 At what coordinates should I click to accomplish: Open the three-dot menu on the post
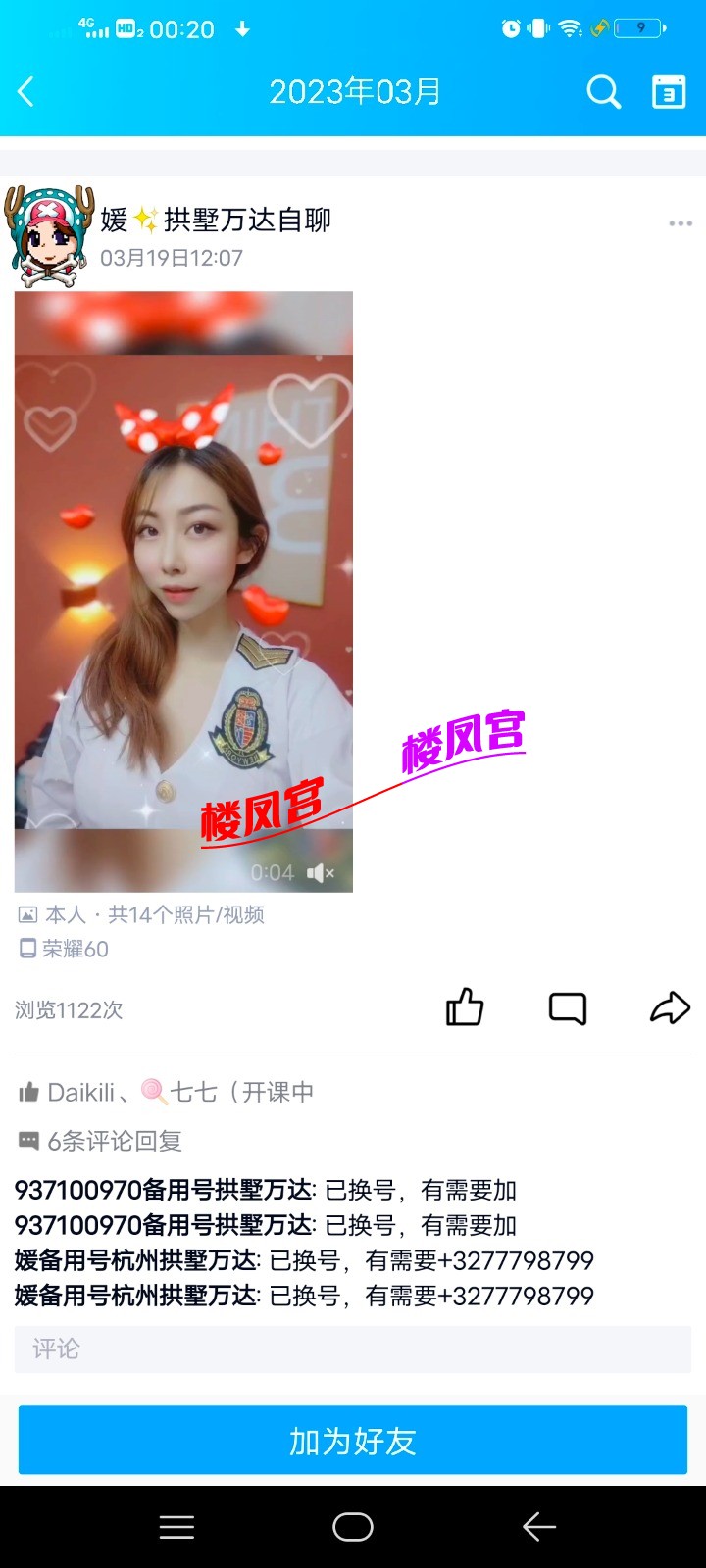coord(680,223)
